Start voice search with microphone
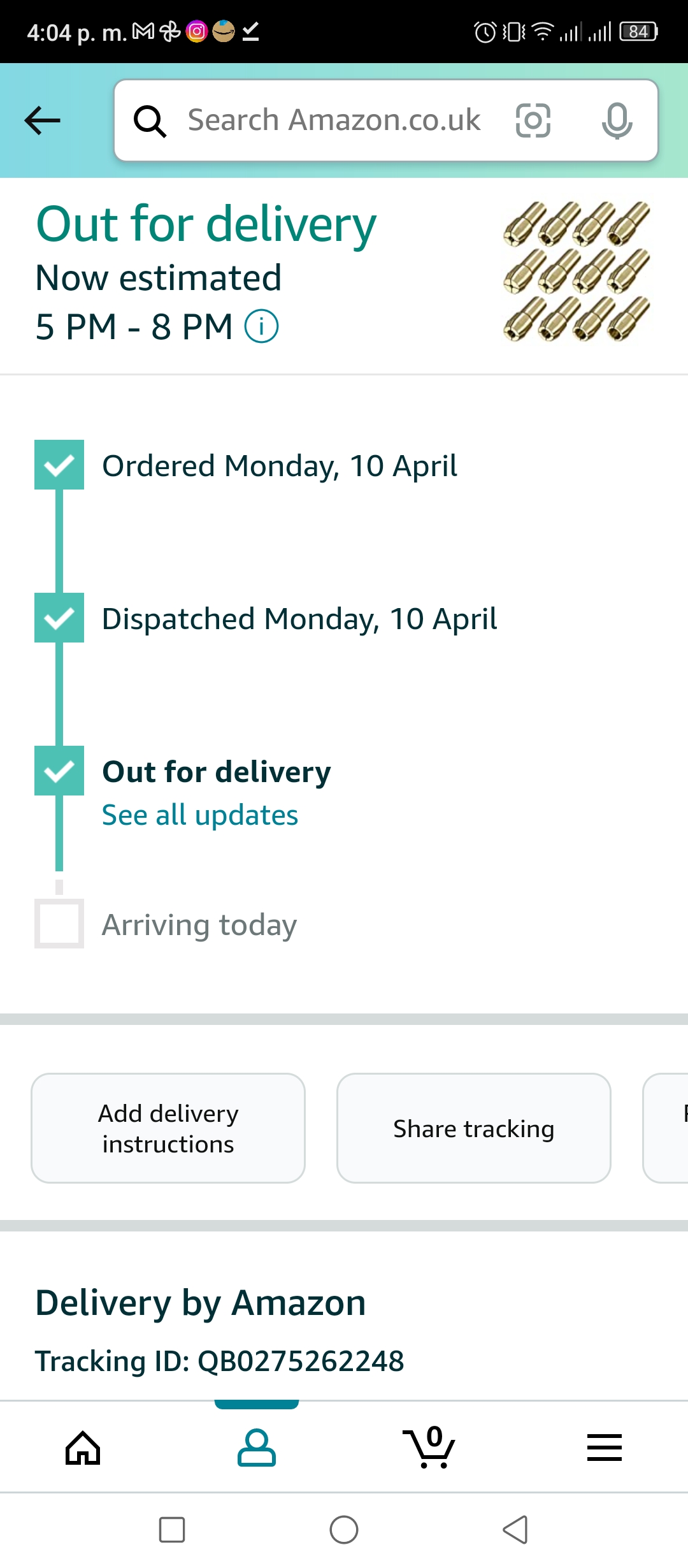This screenshot has height=1568, width=688. (x=617, y=120)
